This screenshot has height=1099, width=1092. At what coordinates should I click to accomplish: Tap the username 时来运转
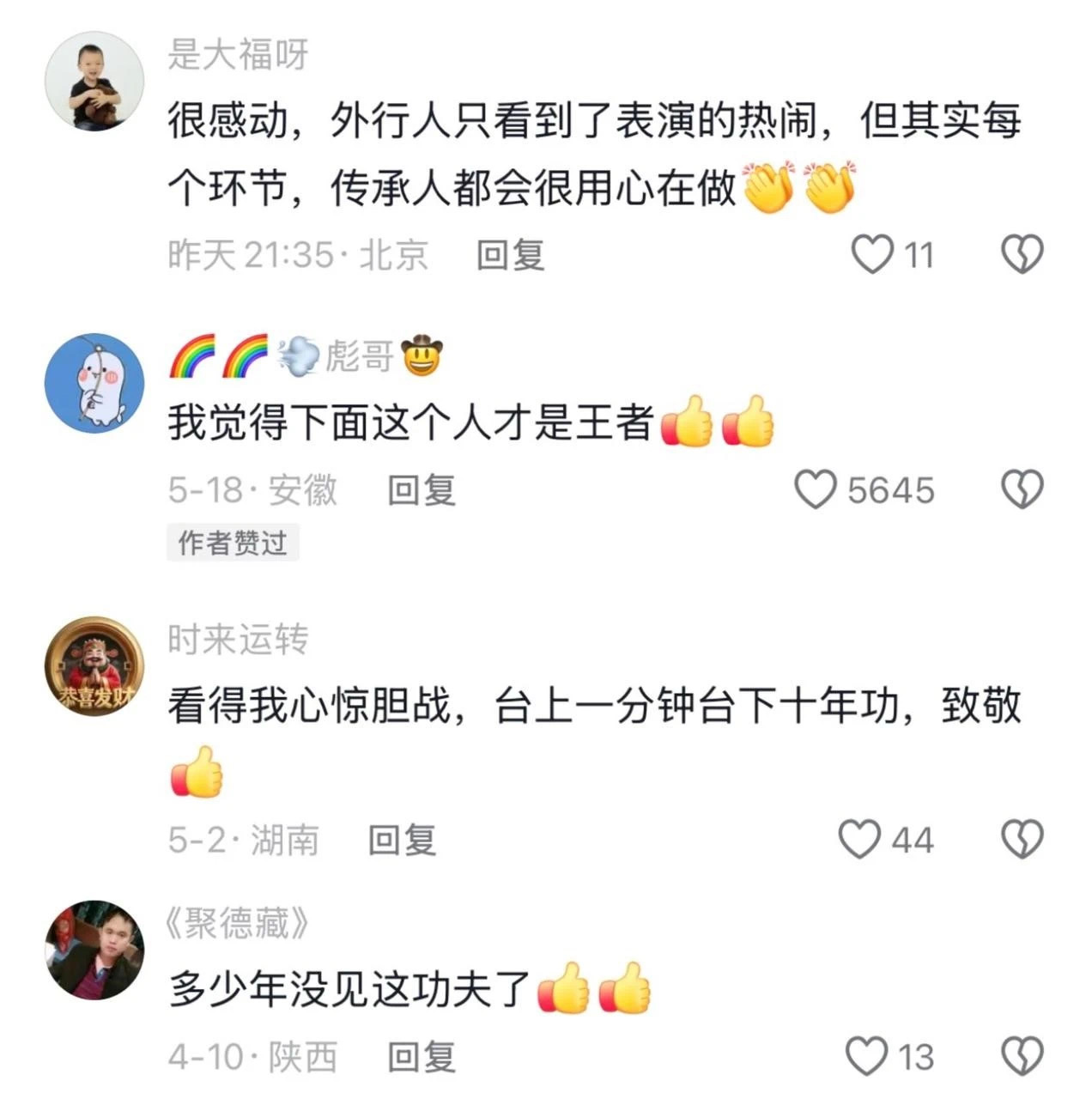coord(238,639)
